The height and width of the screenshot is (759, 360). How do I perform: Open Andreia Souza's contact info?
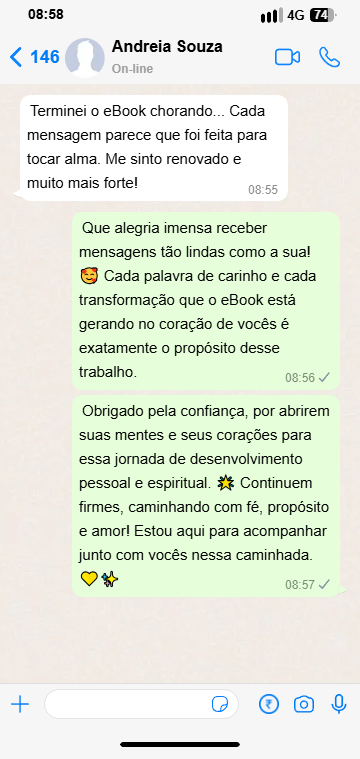(167, 57)
